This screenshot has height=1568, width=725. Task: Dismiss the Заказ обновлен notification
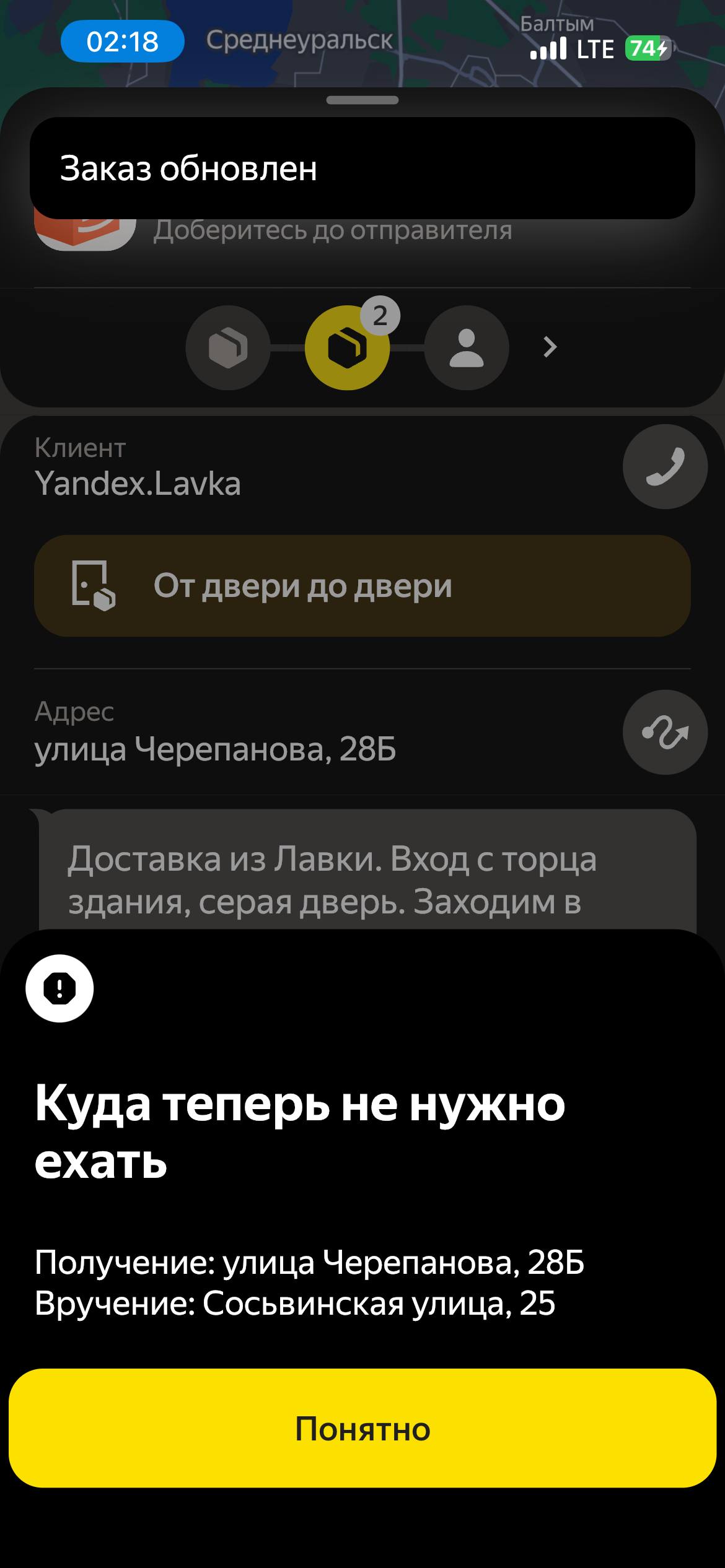click(x=362, y=168)
